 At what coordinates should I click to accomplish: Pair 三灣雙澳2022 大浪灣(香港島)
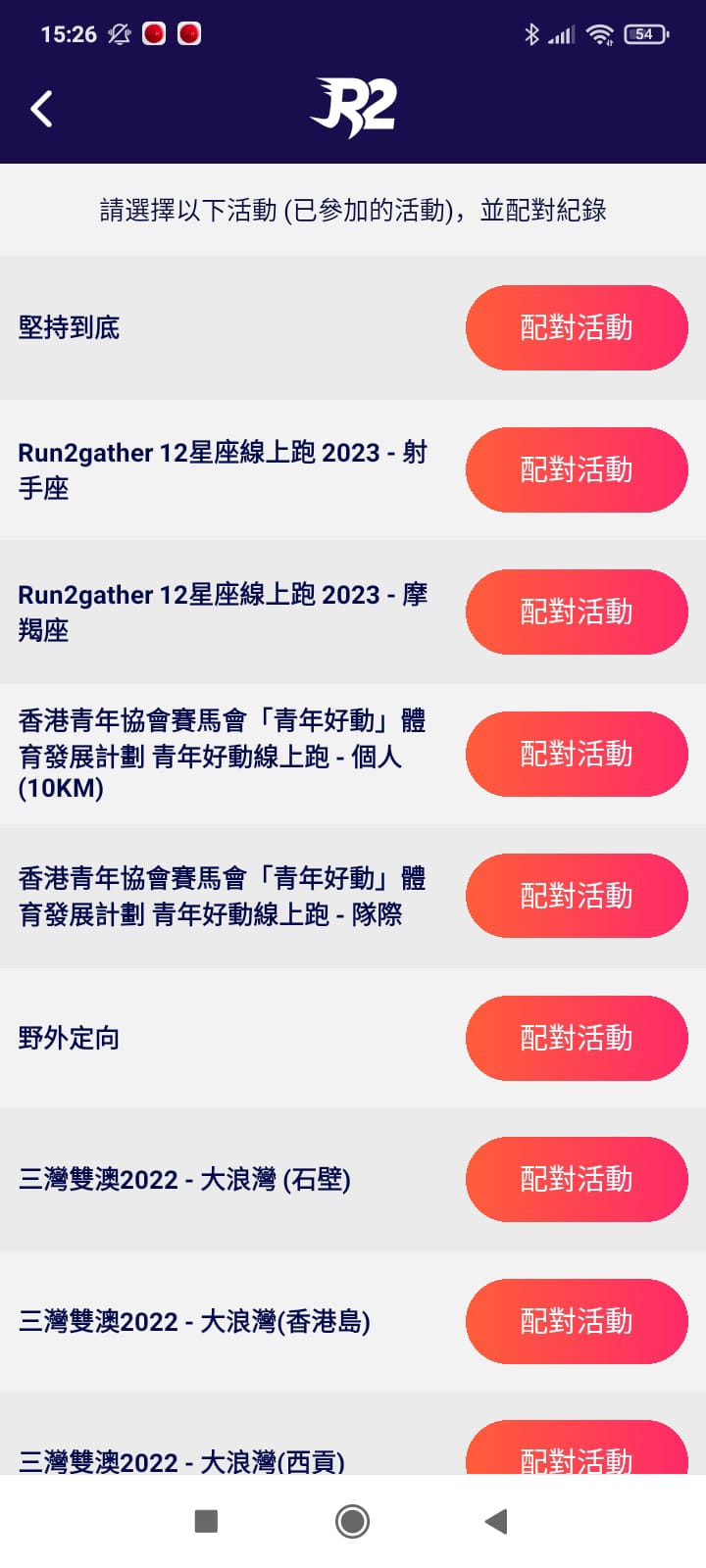point(577,1321)
